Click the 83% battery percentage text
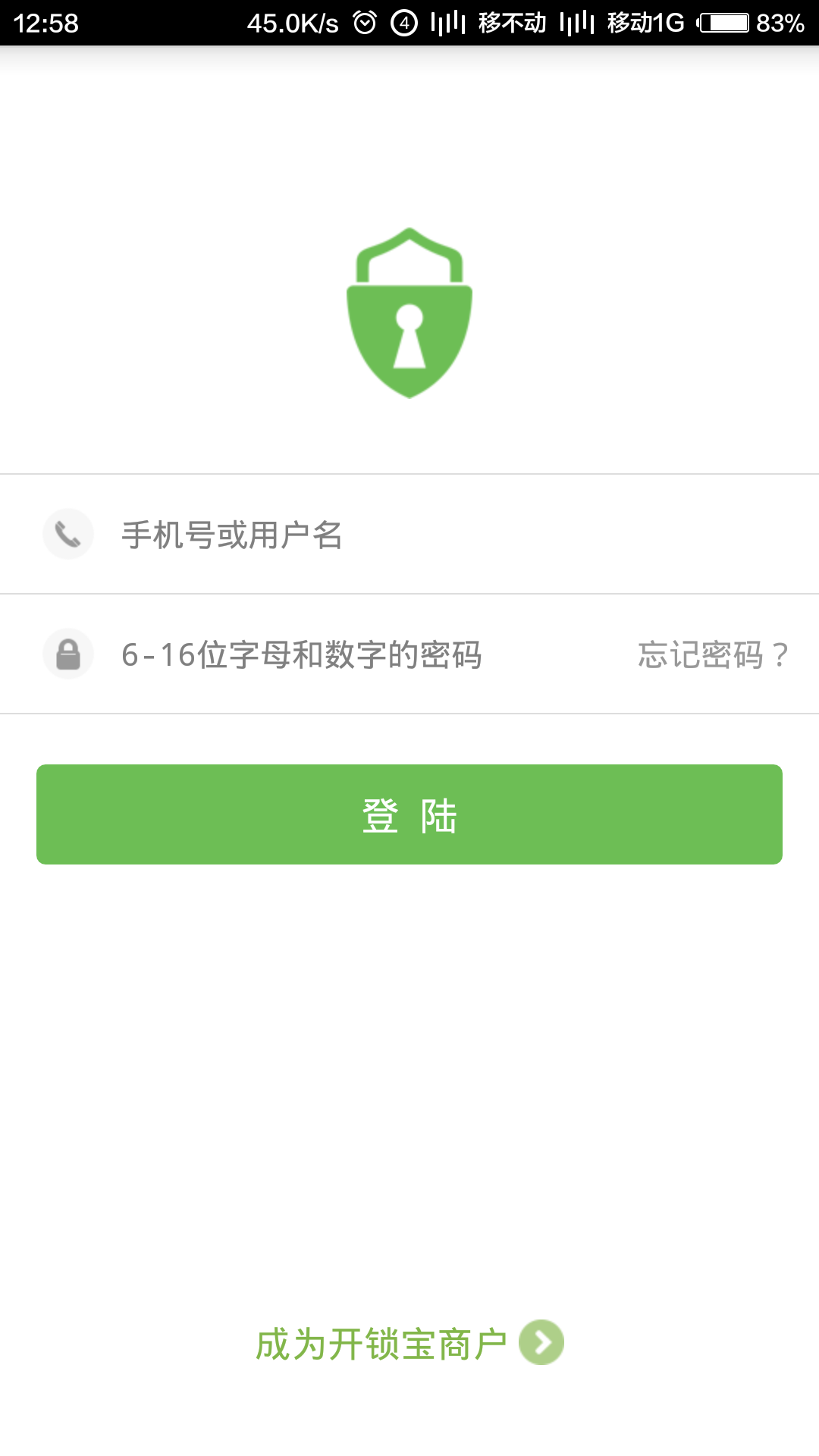Screen dimensions: 819x1456 781,22
